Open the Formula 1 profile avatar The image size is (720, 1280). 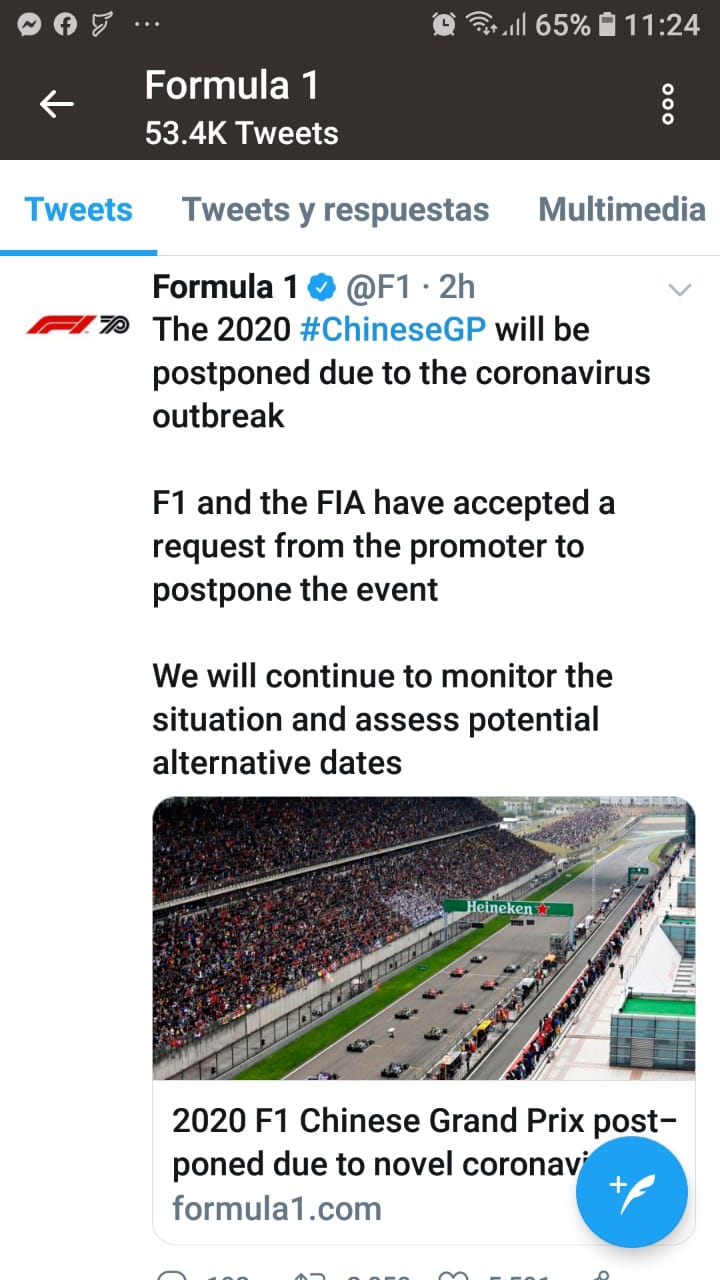point(77,326)
